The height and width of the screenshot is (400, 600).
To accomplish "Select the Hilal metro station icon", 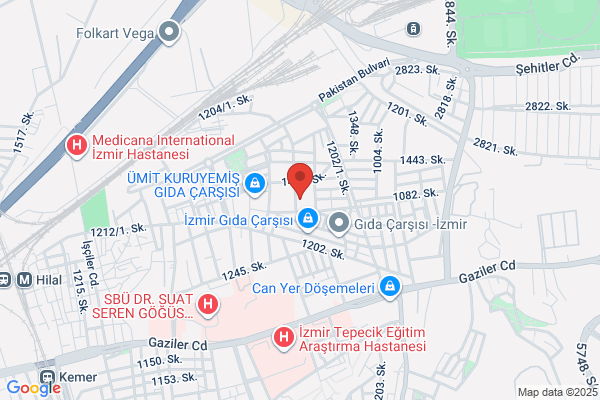I will 24,280.
